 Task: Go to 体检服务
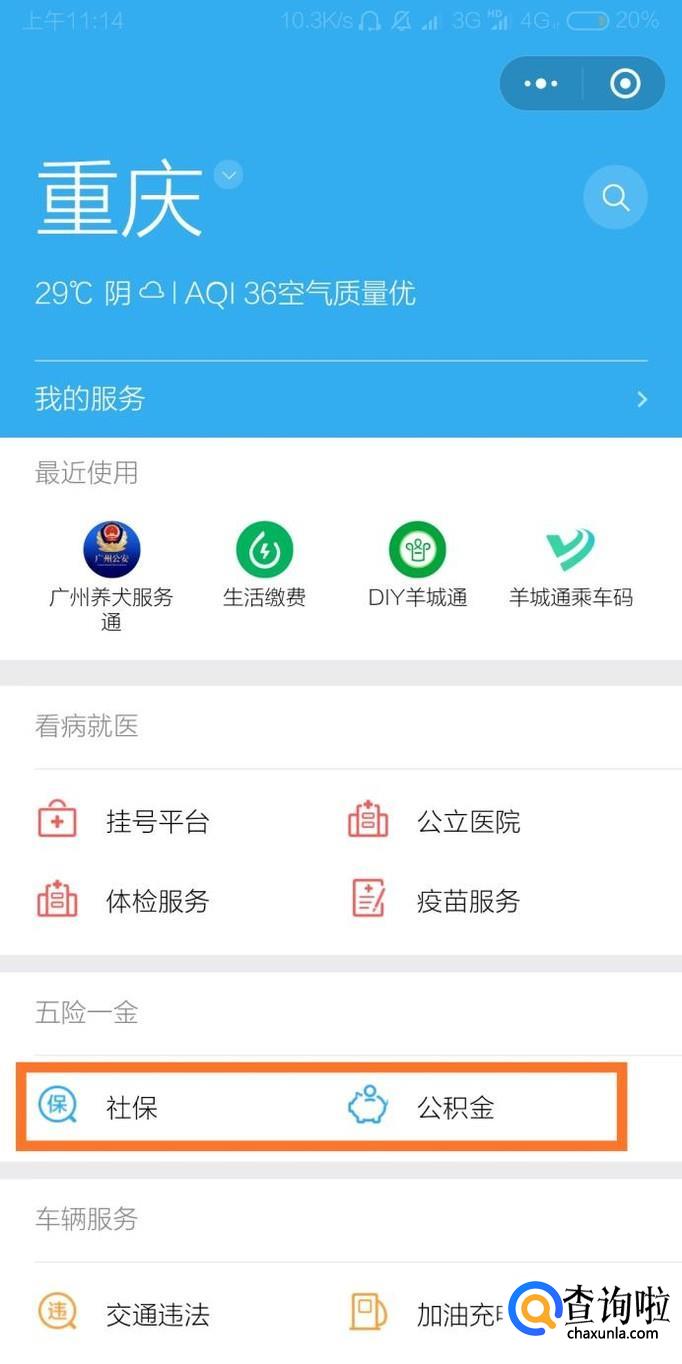(125, 900)
